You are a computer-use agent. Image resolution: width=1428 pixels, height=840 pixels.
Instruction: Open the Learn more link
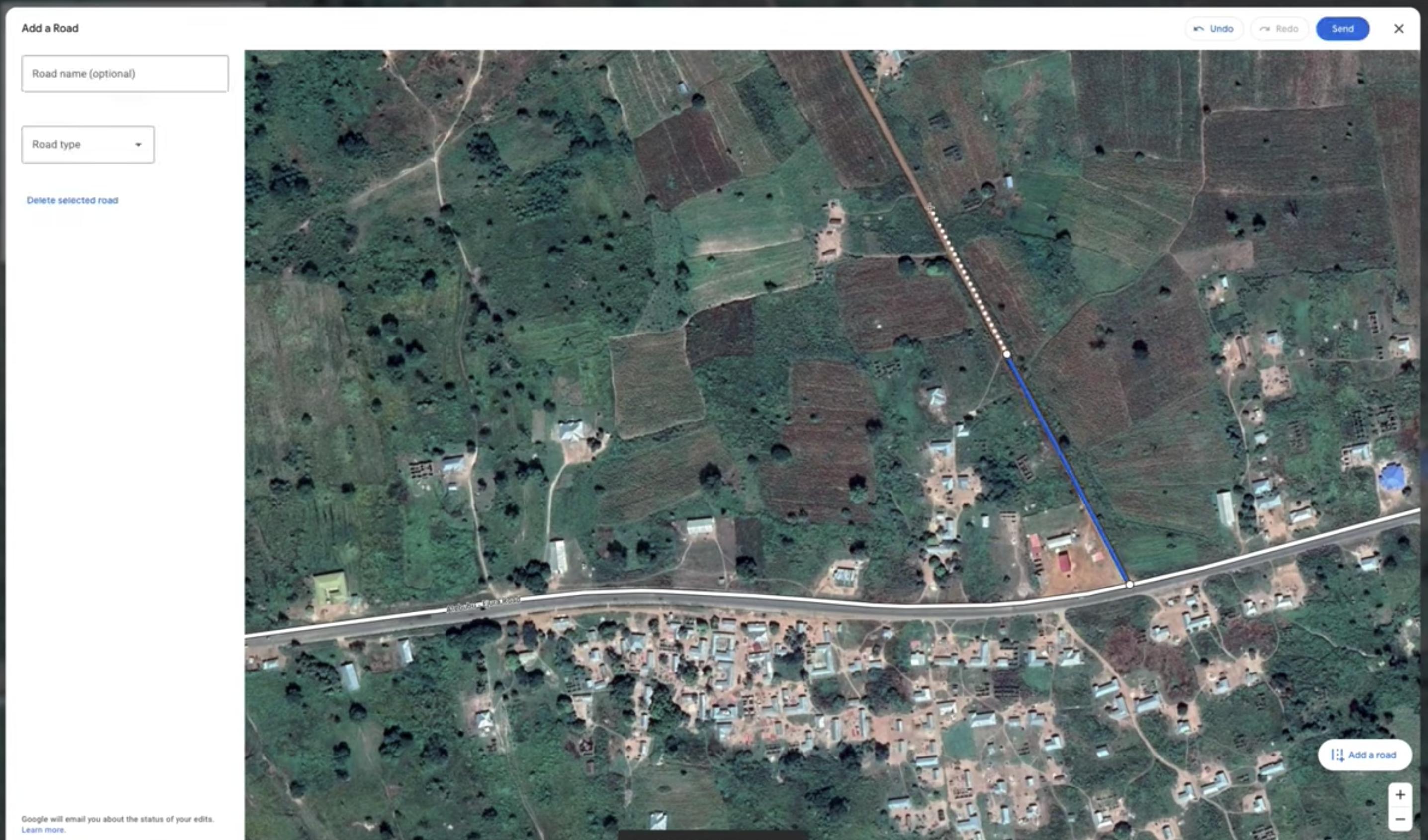(x=43, y=829)
